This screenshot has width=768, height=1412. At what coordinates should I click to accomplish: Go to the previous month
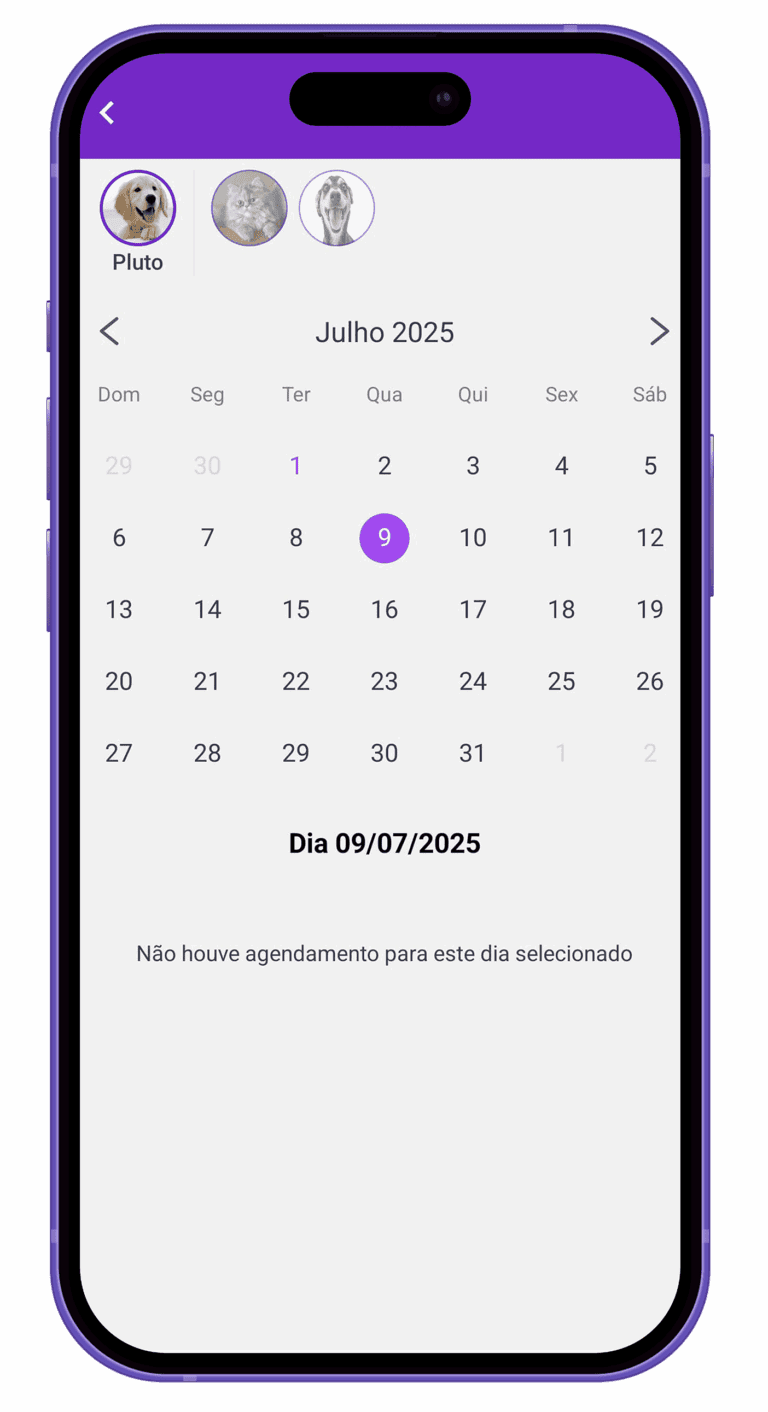tap(110, 331)
